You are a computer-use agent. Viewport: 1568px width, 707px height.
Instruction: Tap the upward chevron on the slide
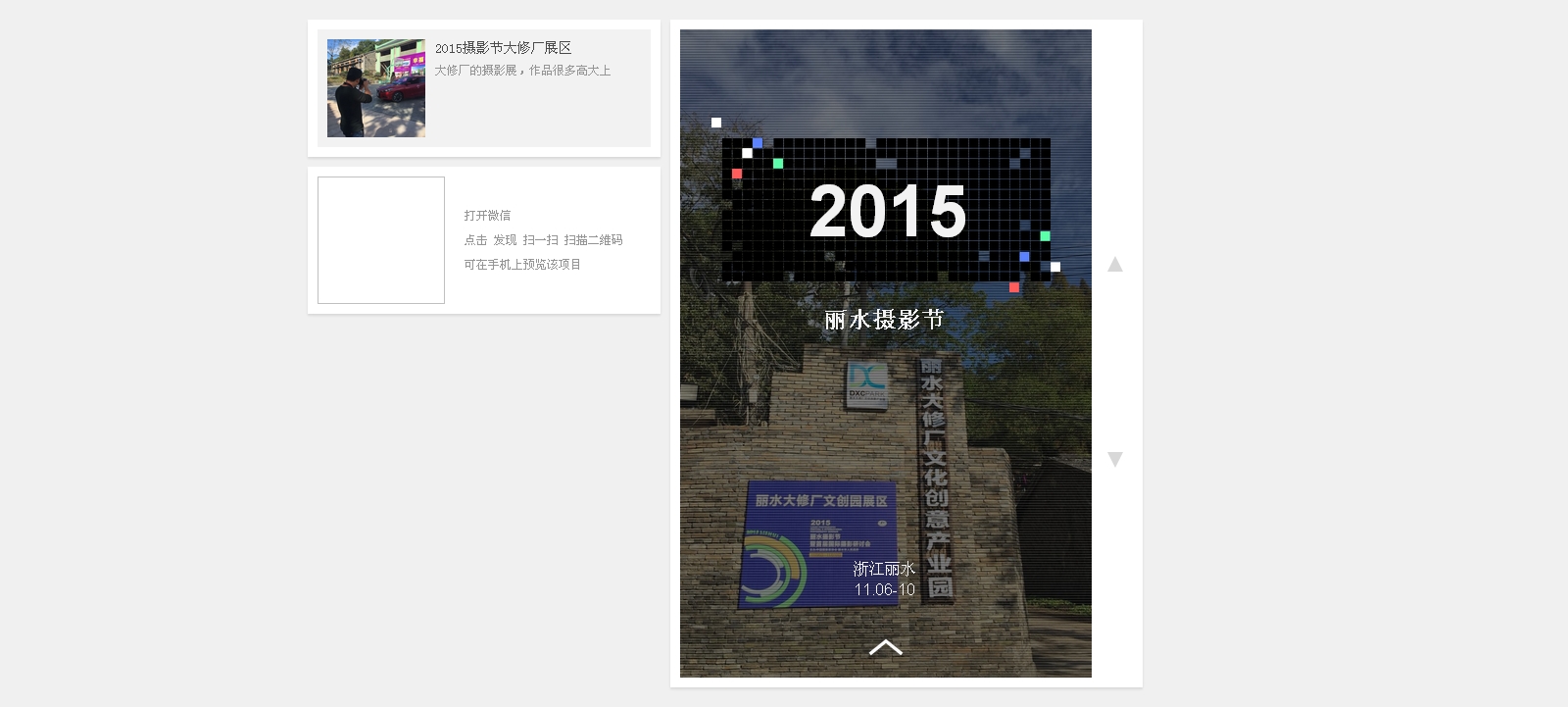[x=885, y=647]
